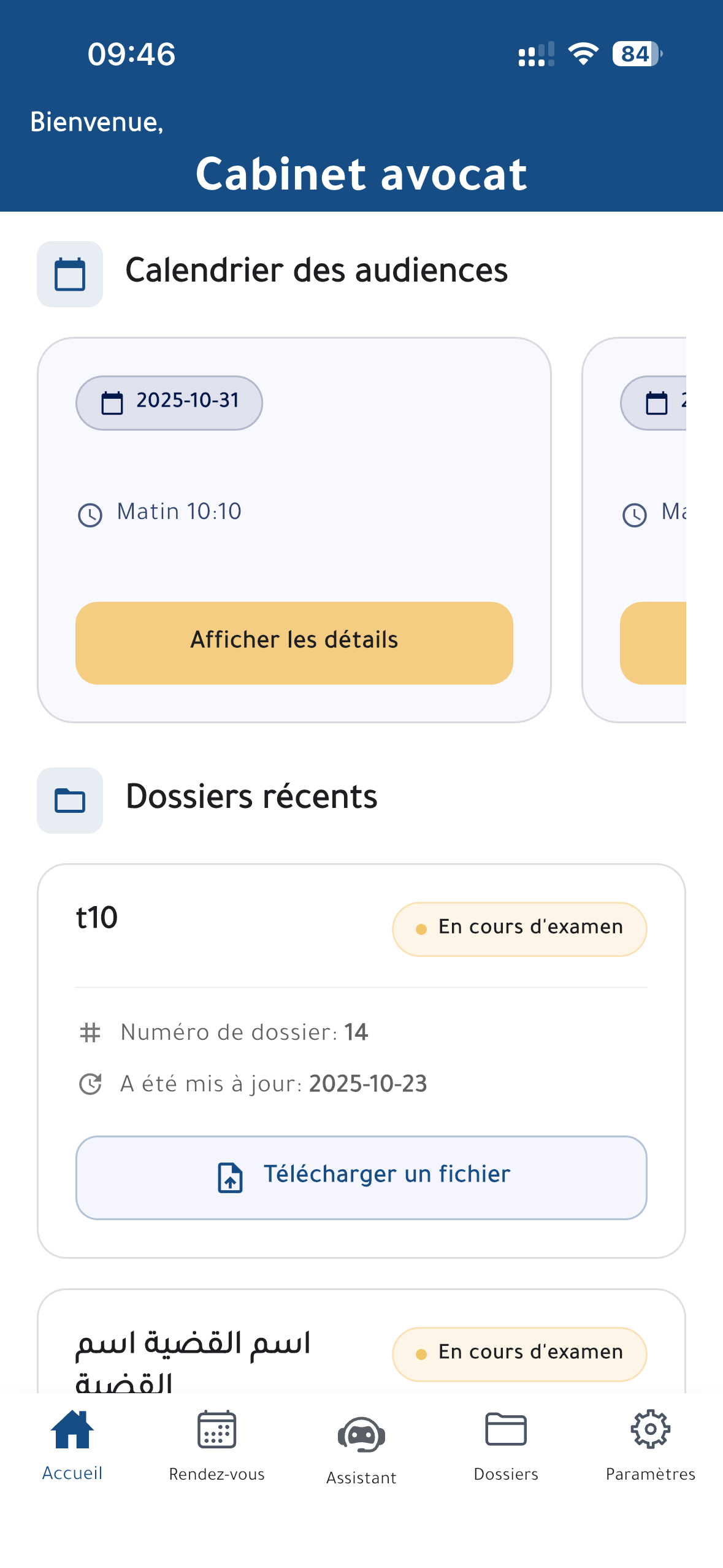
Task: Tap the 2025-10-31 date chip
Action: 169,402
